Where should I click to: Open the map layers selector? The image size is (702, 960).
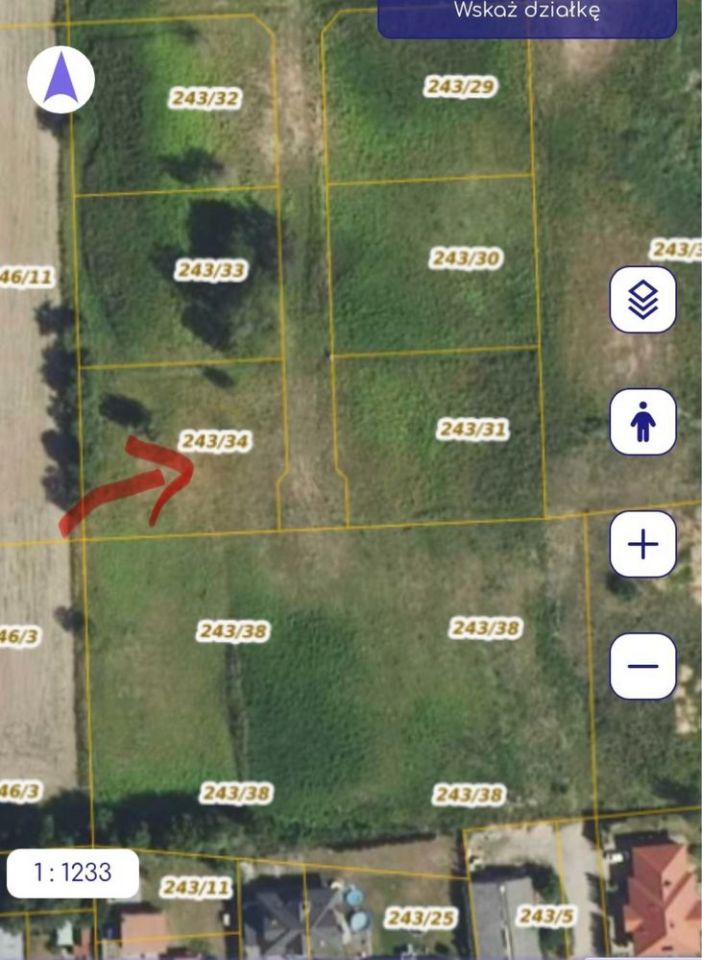[643, 299]
